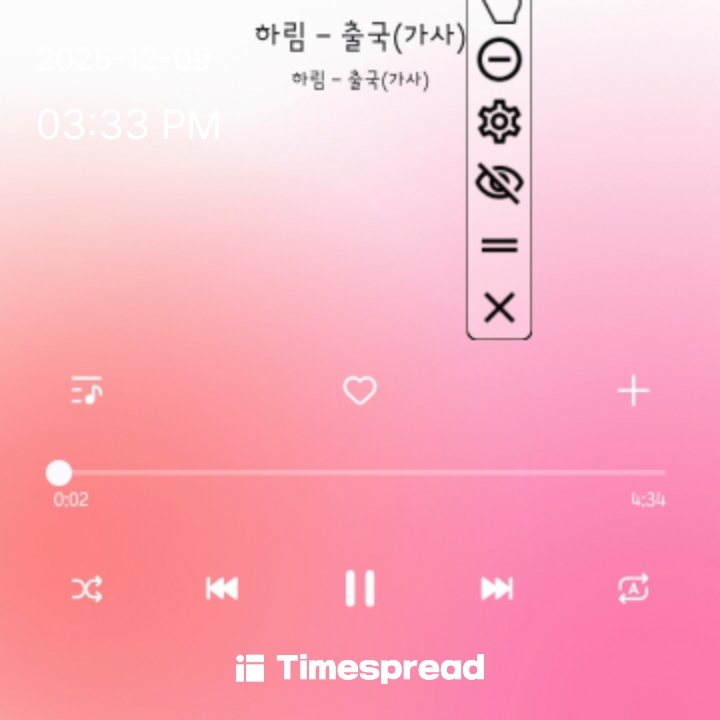
Task: Tap the circled minus icon in the toolbar
Action: tap(499, 61)
